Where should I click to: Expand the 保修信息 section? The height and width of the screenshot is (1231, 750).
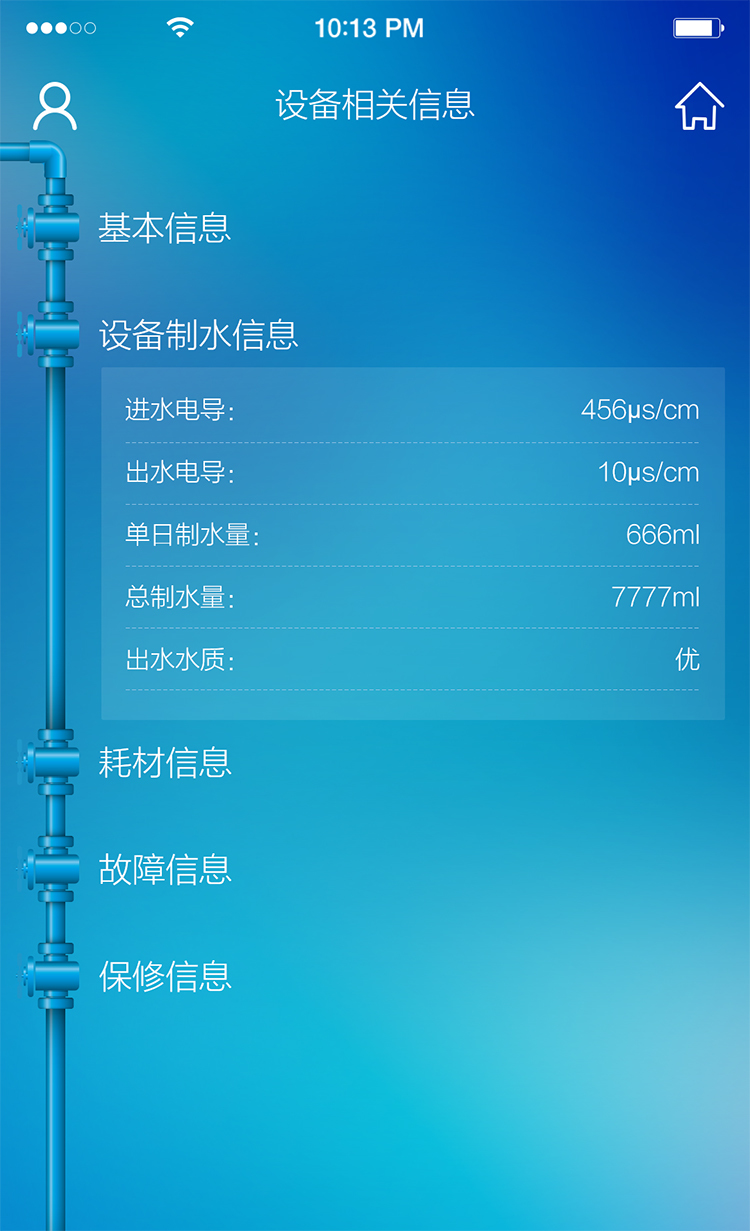point(165,976)
